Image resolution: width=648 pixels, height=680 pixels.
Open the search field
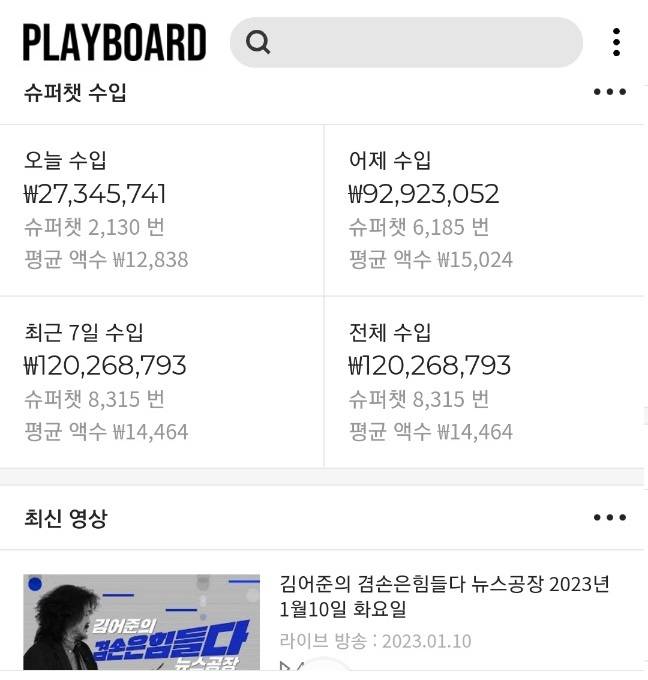406,43
